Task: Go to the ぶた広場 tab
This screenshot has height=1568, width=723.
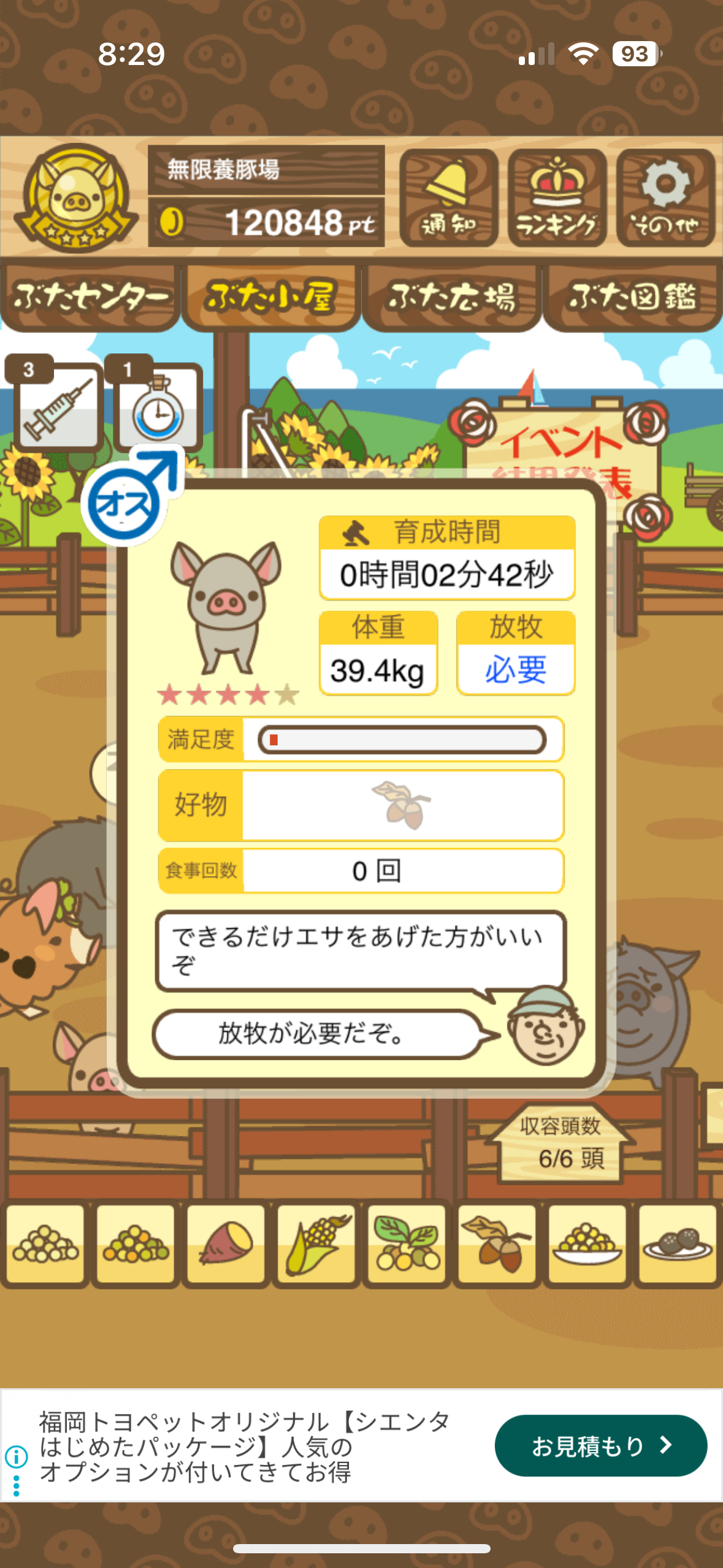Action: pos(451,298)
